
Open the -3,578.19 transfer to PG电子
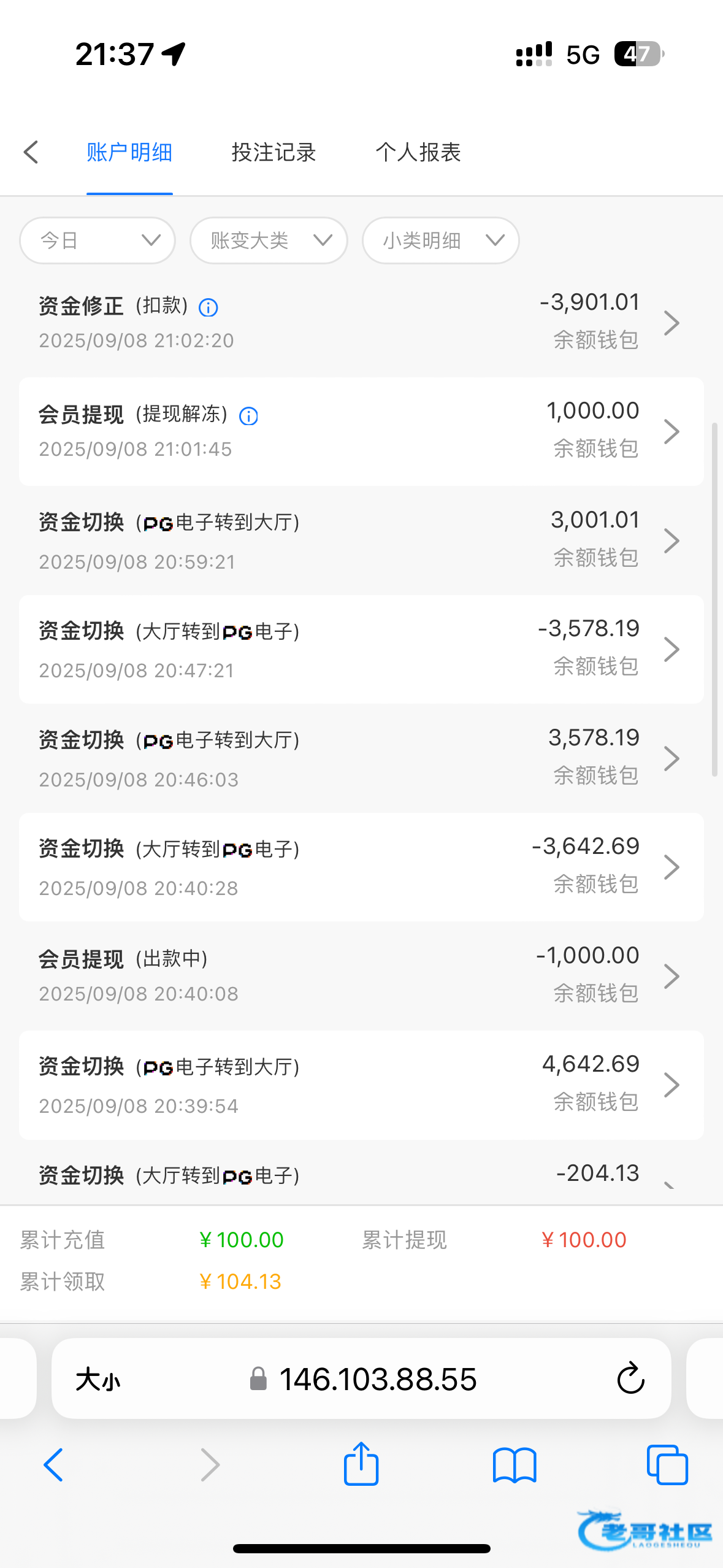pyautogui.click(x=361, y=649)
